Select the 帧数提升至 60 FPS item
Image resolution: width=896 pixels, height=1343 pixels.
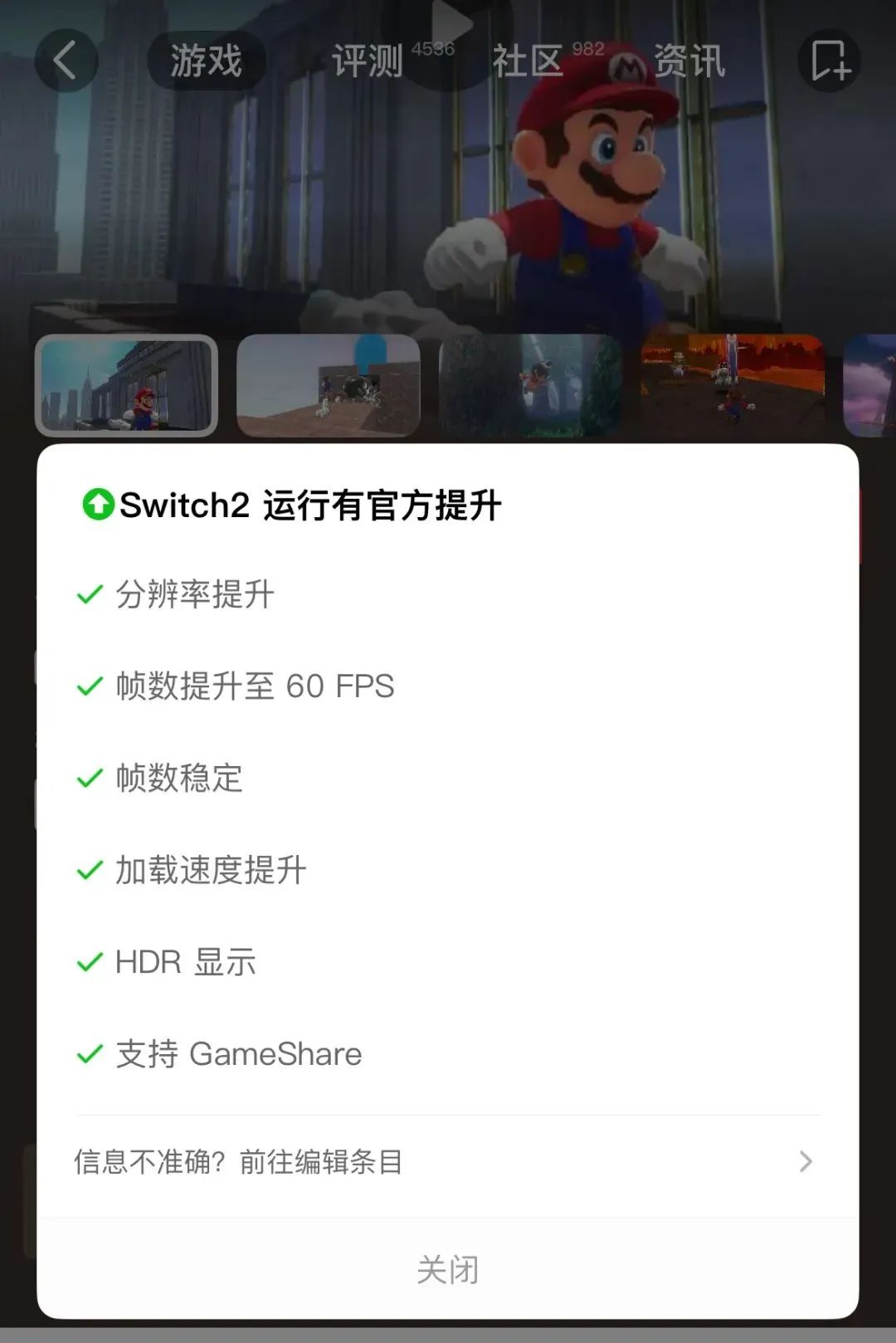coord(253,686)
